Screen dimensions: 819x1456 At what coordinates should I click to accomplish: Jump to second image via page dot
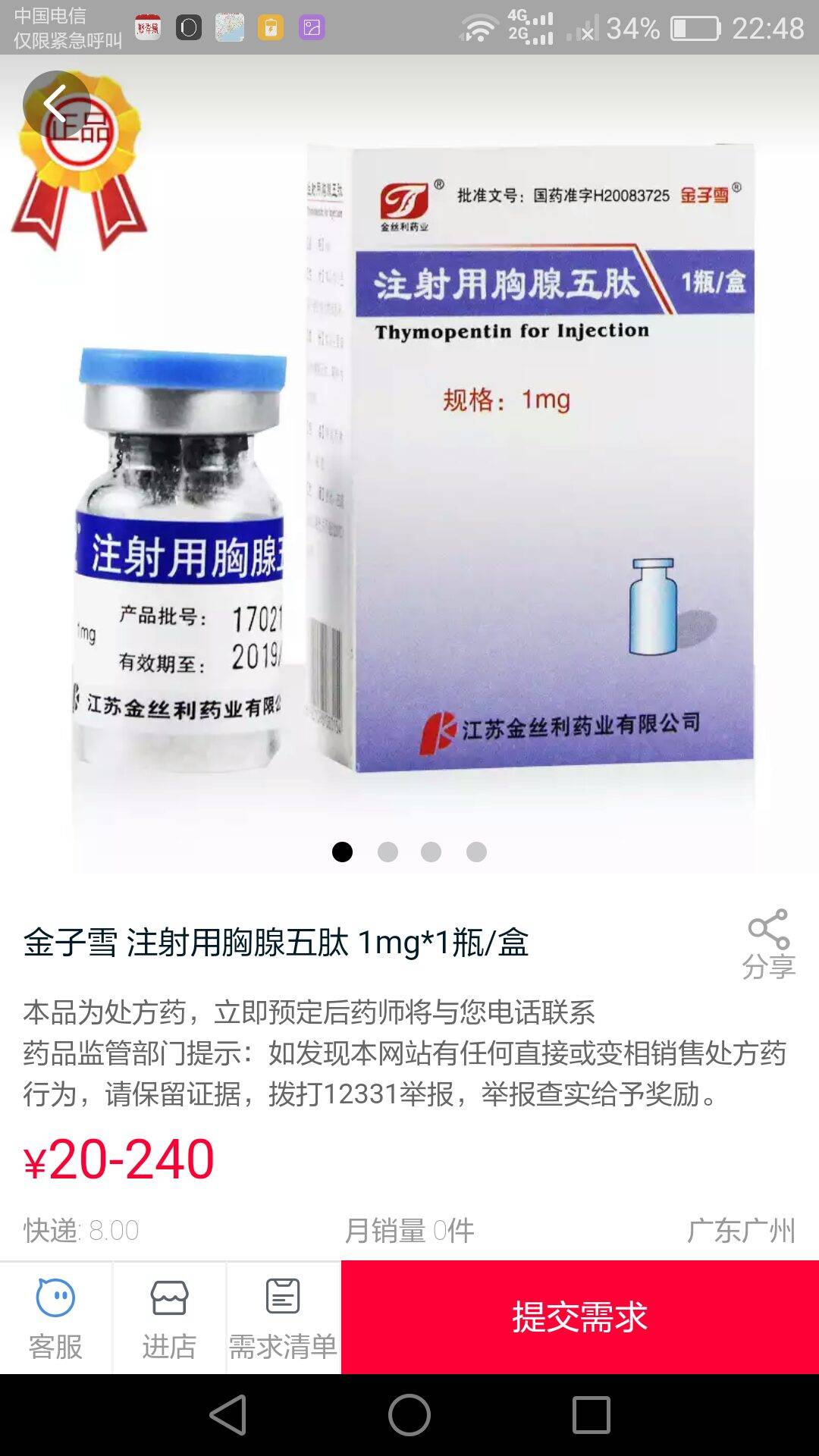pos(388,852)
